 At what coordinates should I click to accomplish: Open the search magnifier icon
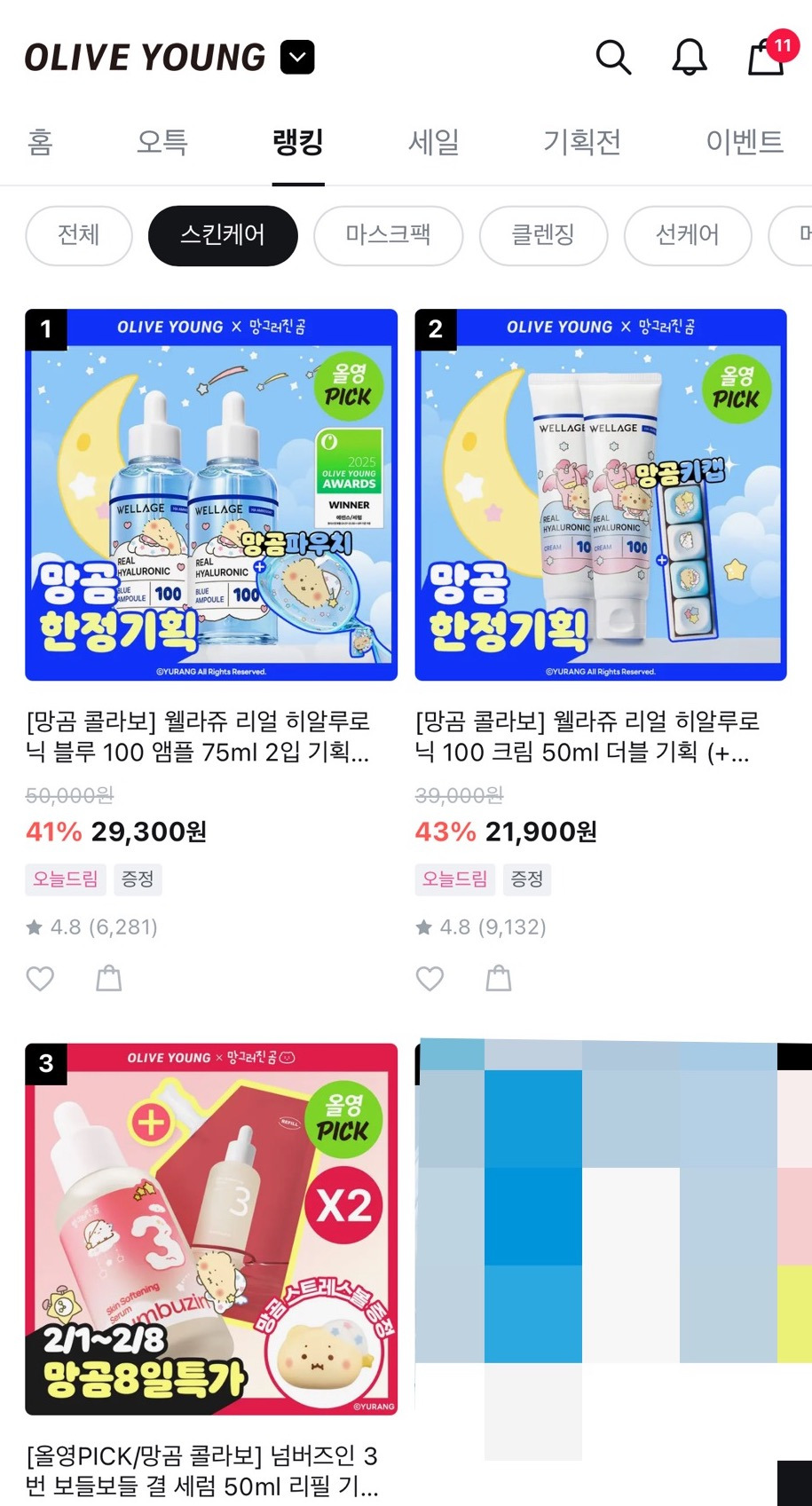point(613,58)
